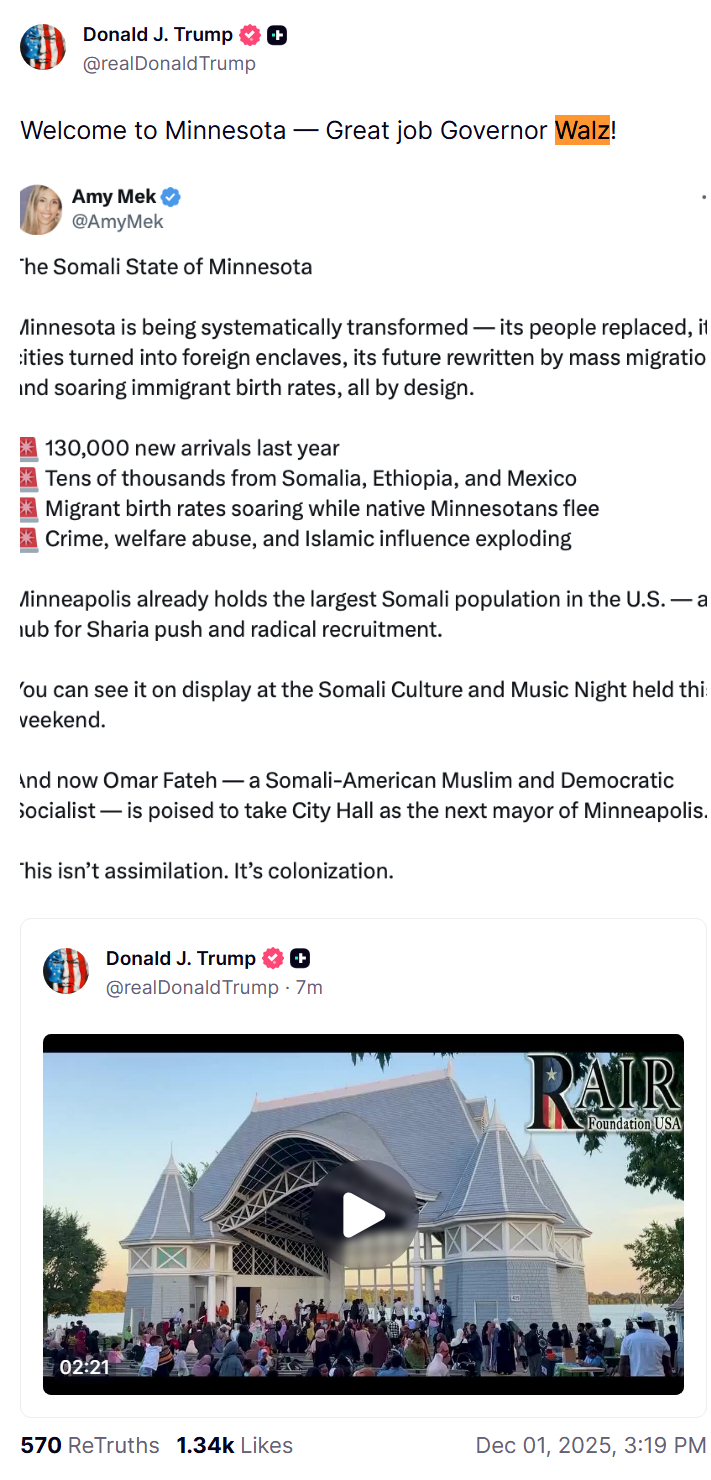Open Amy Mek's profile picture
The image size is (711, 1480).
tap(40, 209)
